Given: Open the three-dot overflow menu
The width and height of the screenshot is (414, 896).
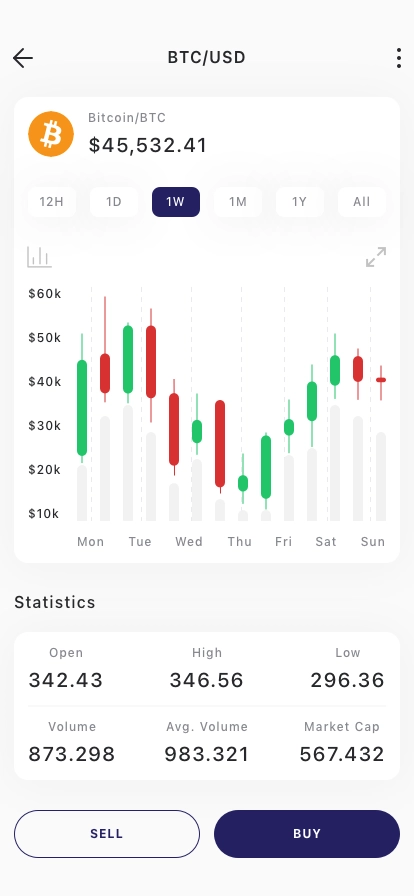Looking at the screenshot, I should tap(399, 58).
